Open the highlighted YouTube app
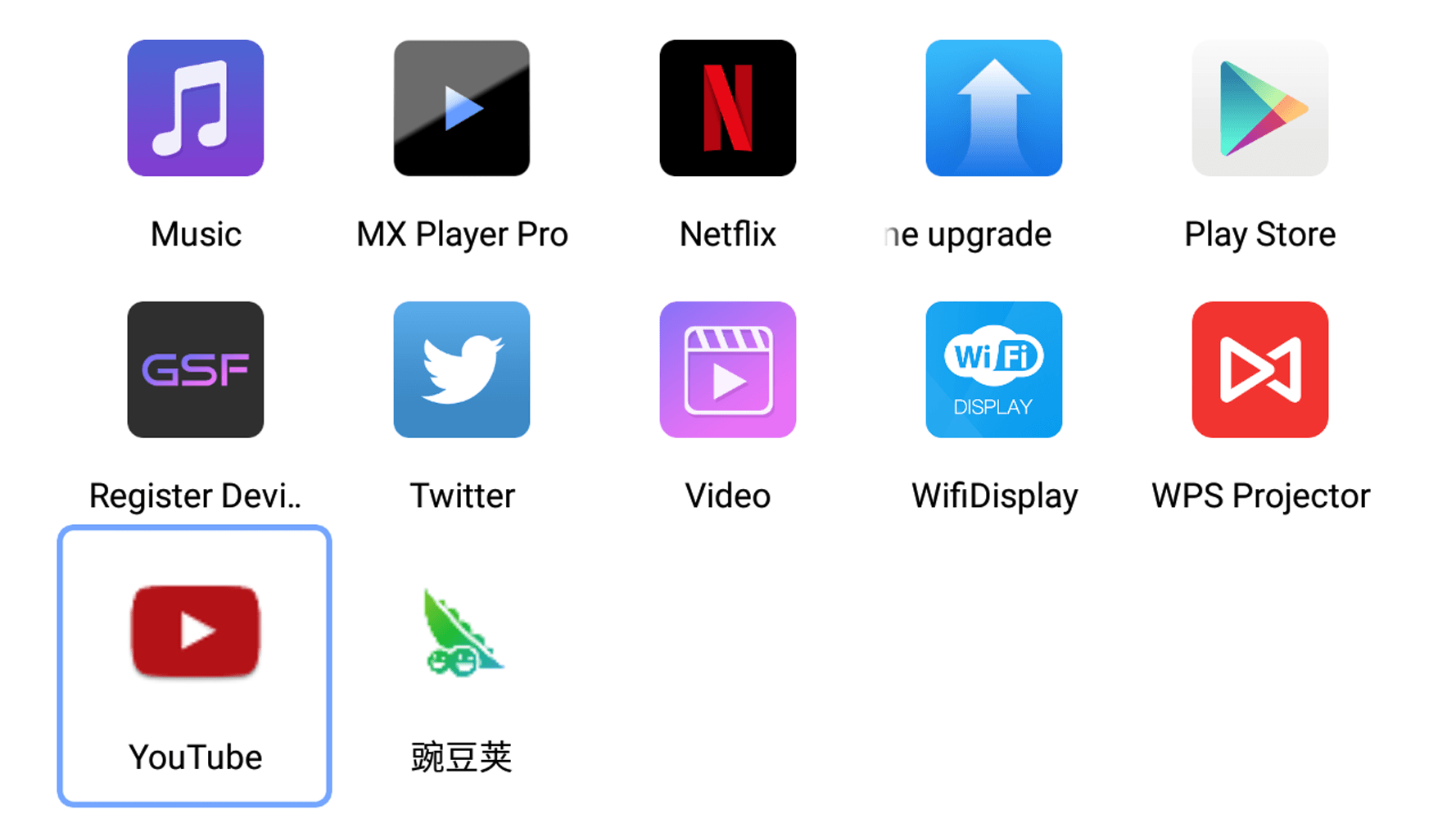This screenshot has width=1456, height=819. point(195,631)
